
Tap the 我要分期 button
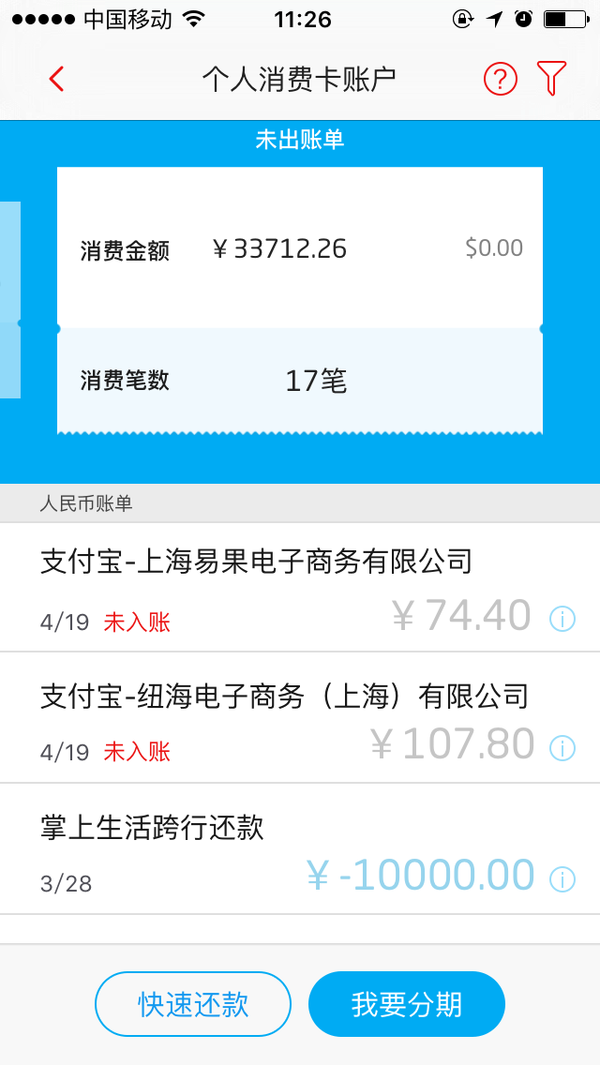tap(406, 1004)
